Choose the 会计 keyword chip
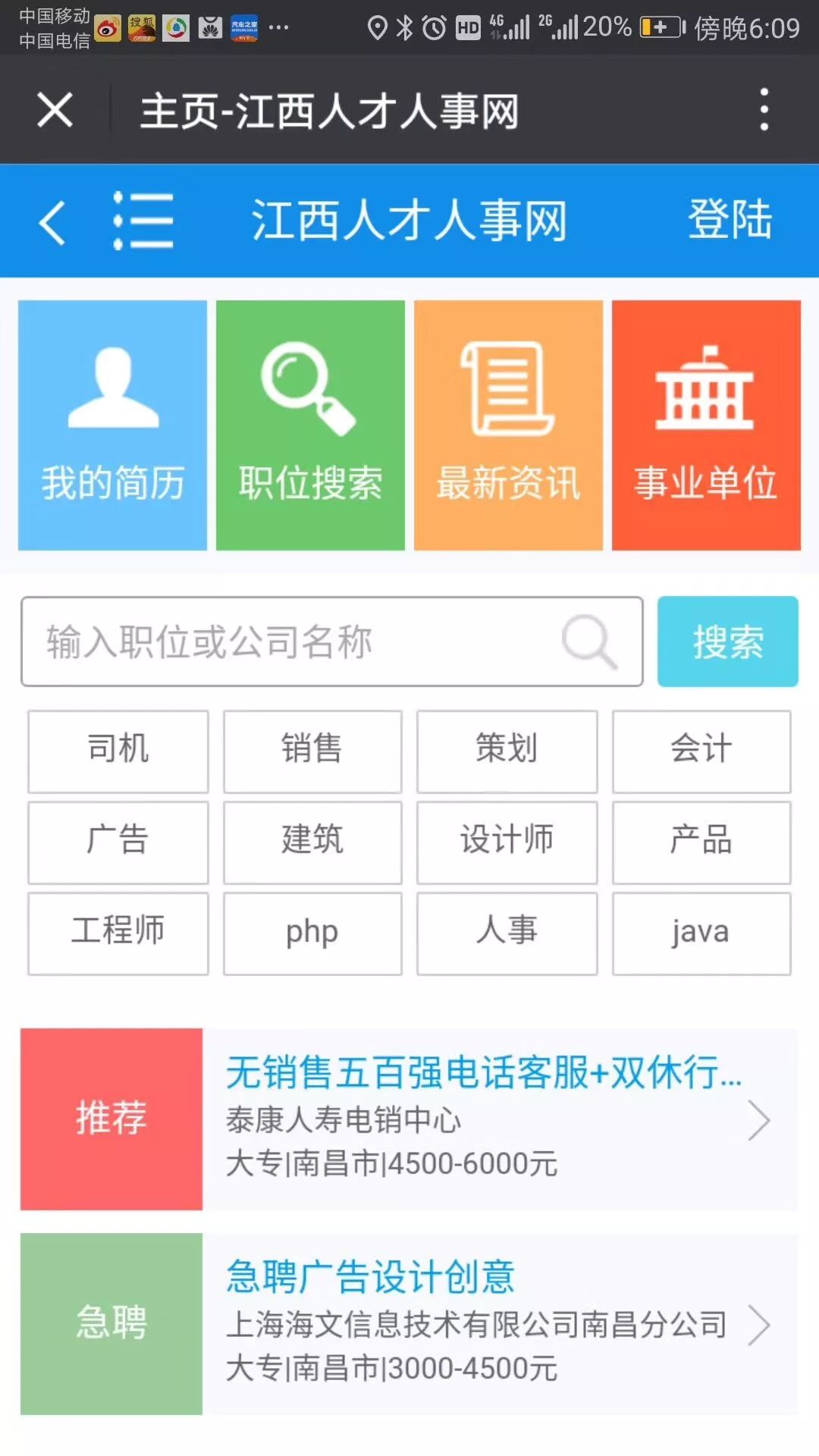Viewport: 819px width, 1456px height. 701,752
